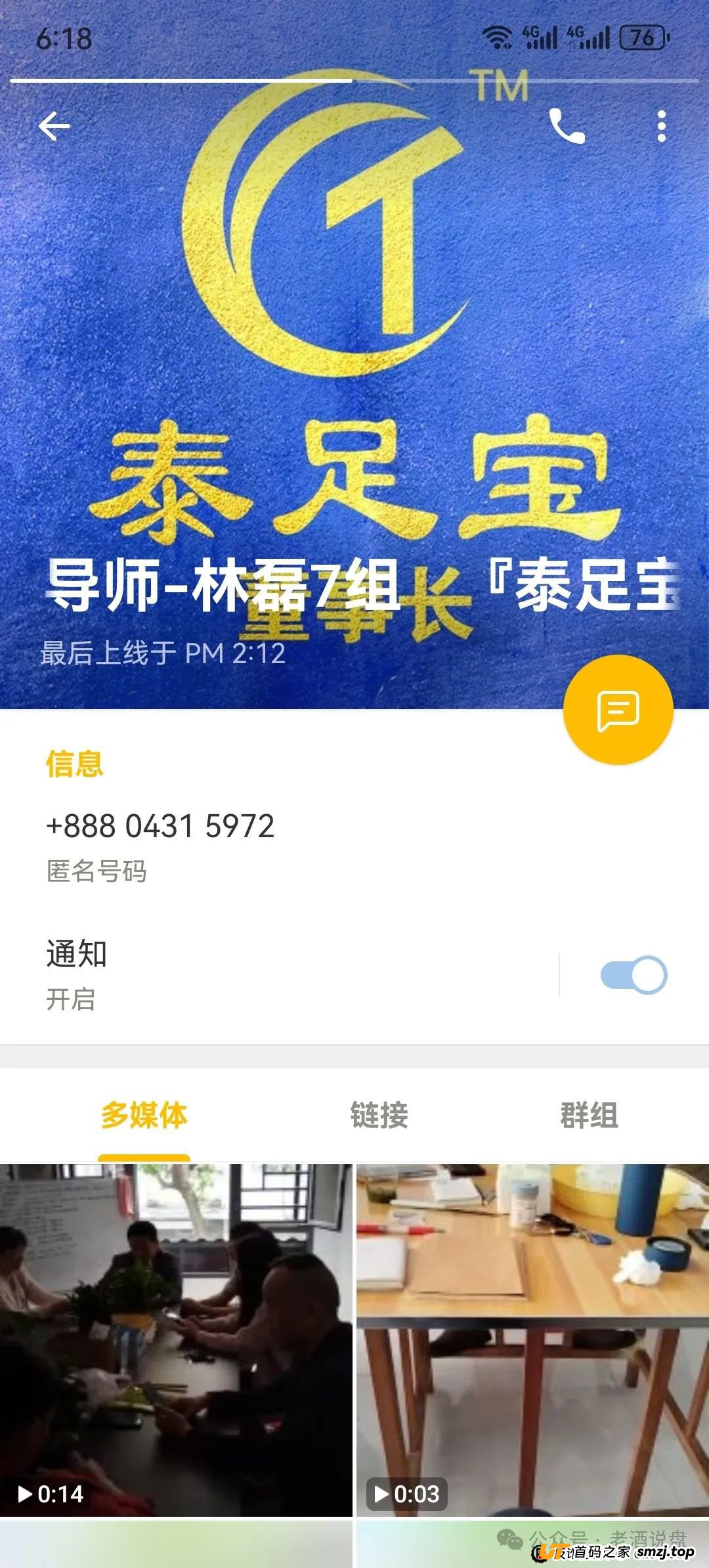Toggle the 通知 notifications switch

634,975
